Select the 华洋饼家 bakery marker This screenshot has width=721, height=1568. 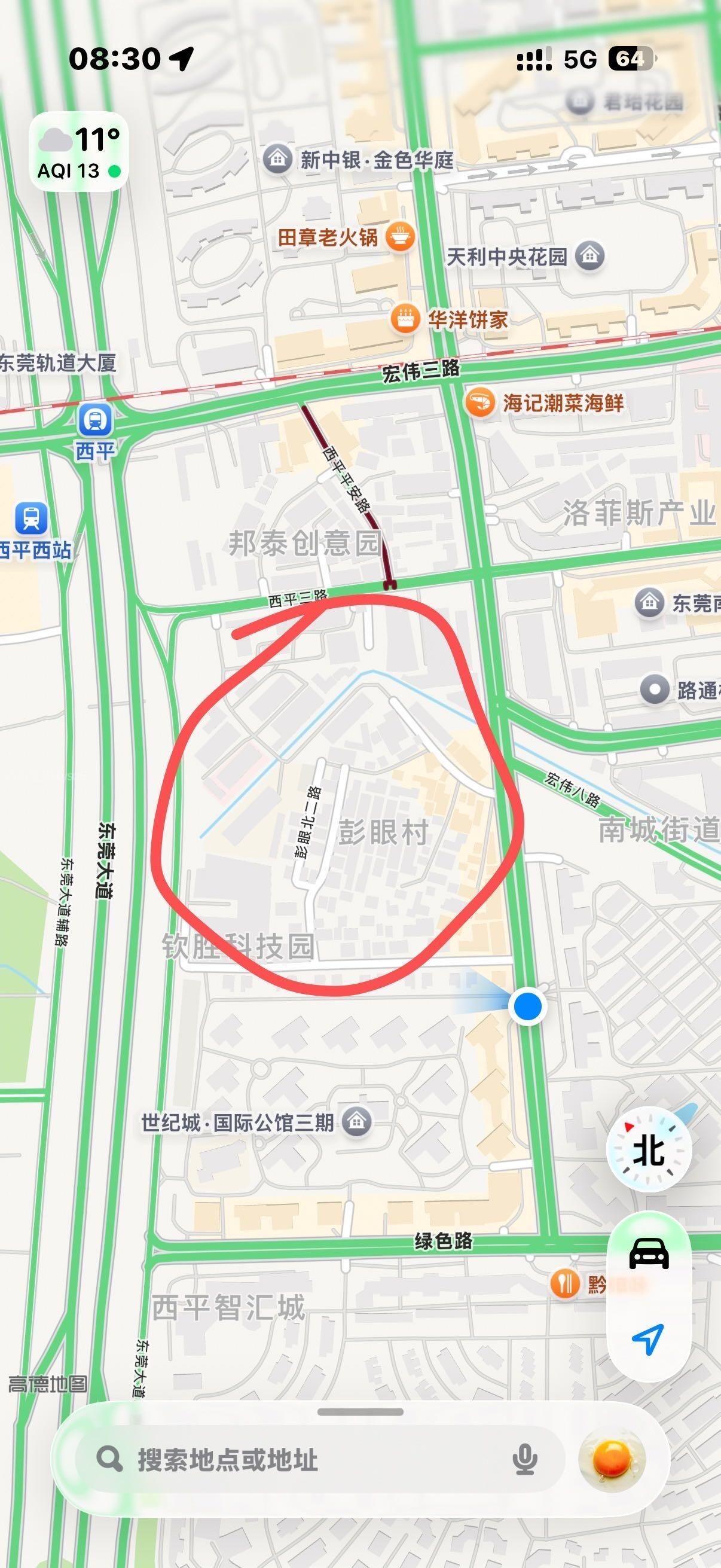[x=405, y=319]
